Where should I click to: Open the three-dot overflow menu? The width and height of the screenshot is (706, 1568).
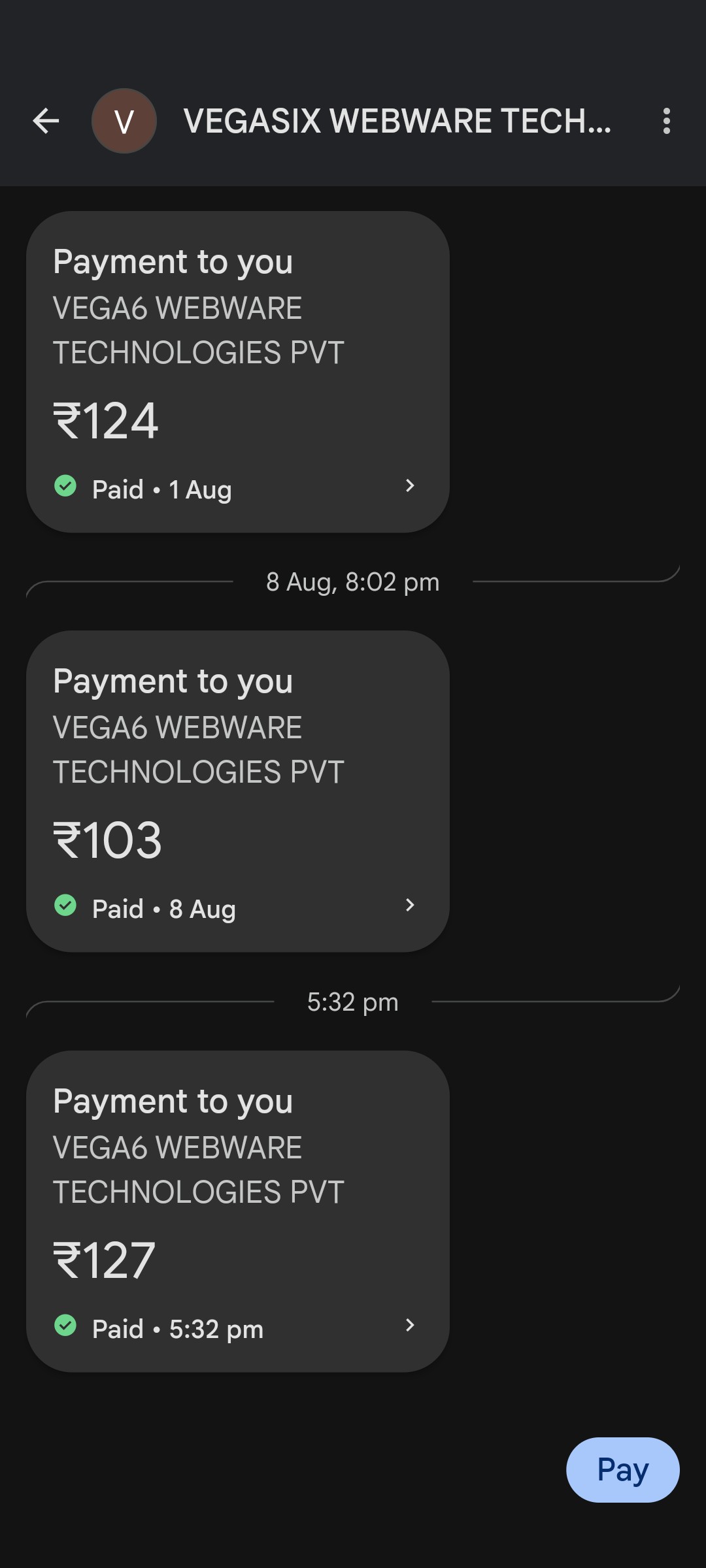tap(666, 121)
